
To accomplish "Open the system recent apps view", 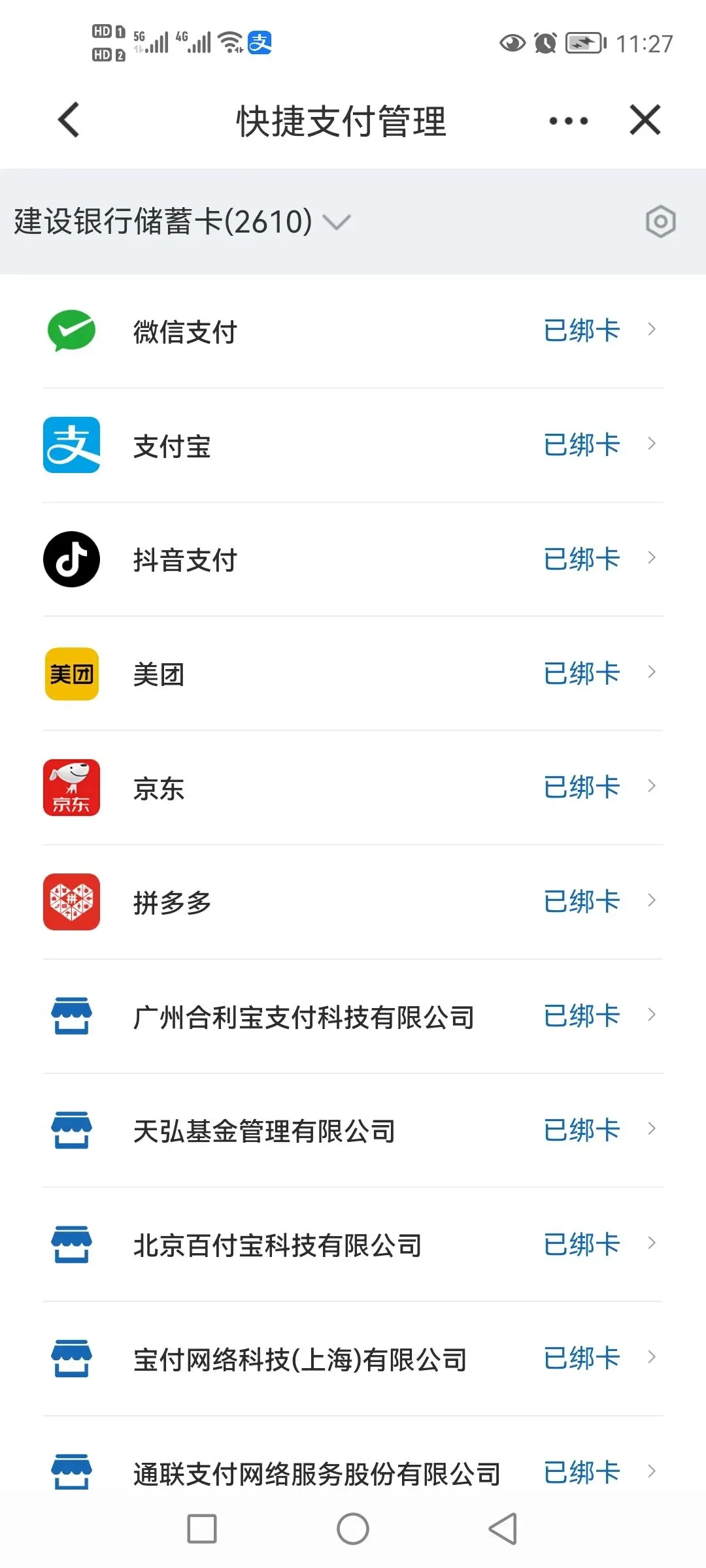I will click(x=202, y=1529).
